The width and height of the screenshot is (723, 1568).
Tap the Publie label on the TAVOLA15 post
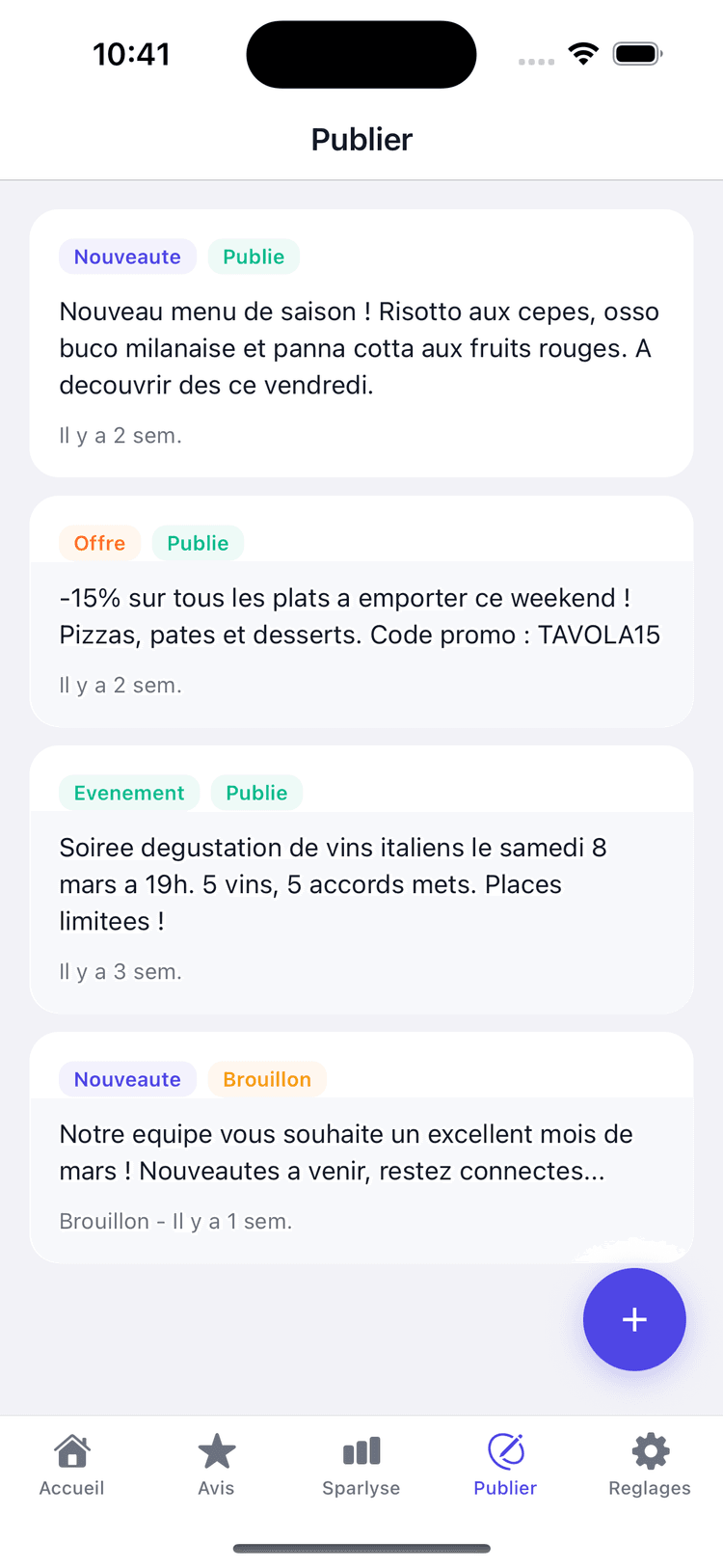(x=198, y=543)
